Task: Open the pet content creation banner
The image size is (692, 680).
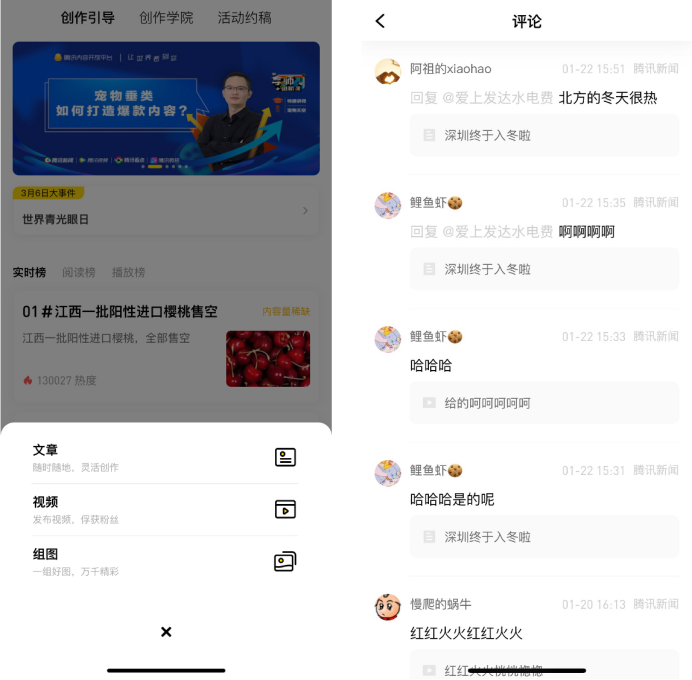Action: coord(166,108)
